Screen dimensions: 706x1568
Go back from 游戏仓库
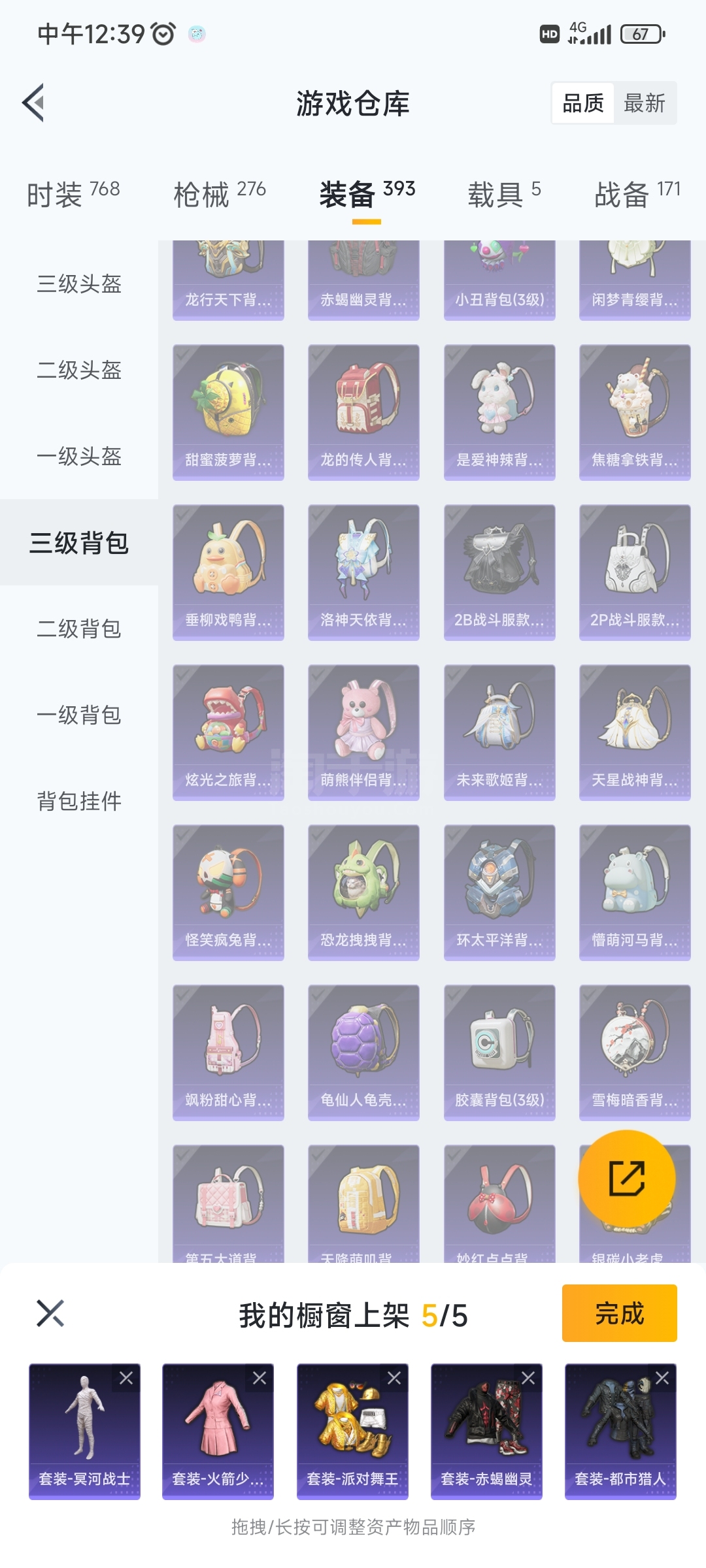pos(34,103)
